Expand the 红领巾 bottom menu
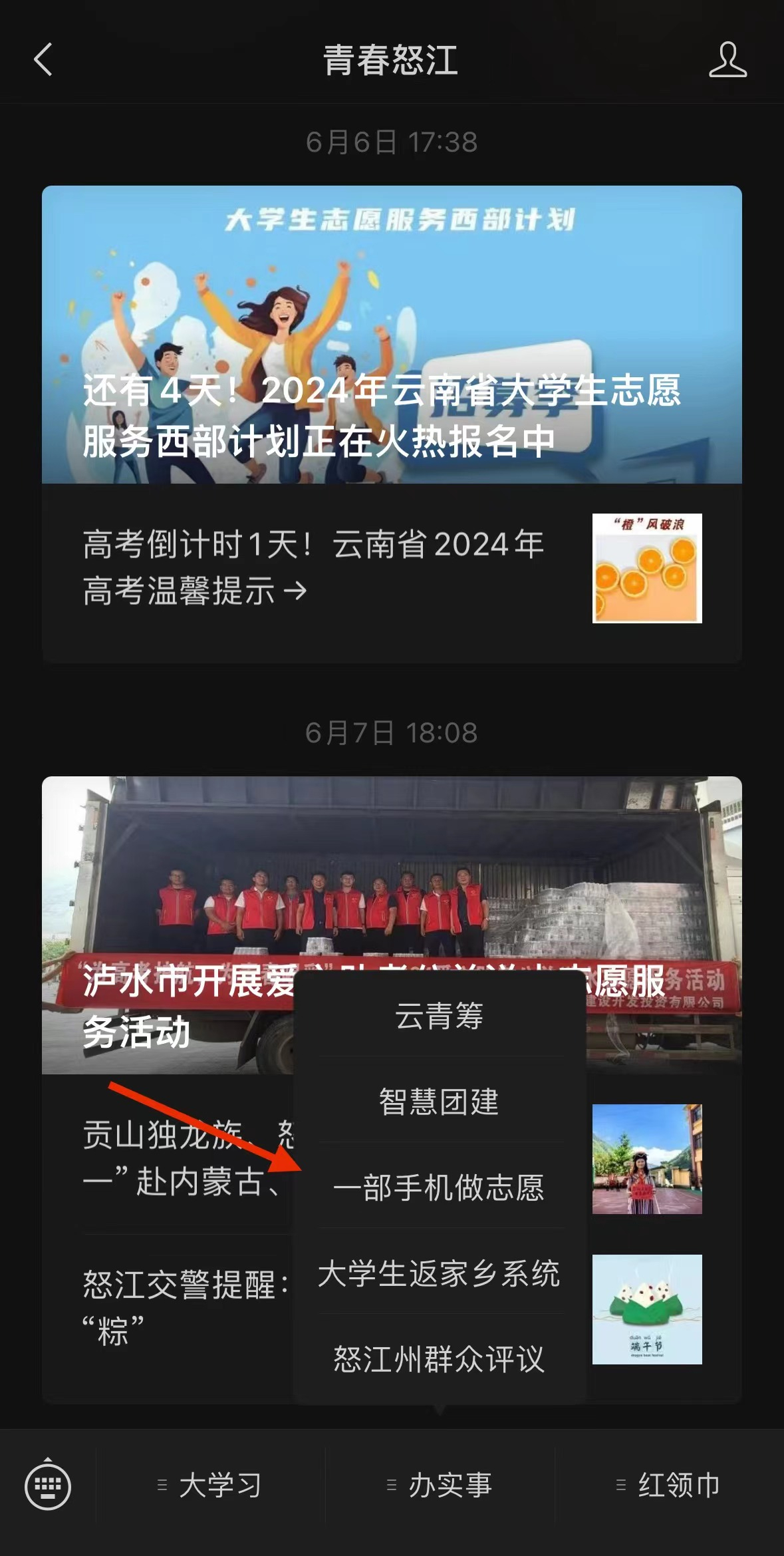This screenshot has height=1556, width=784. pos(669,1485)
